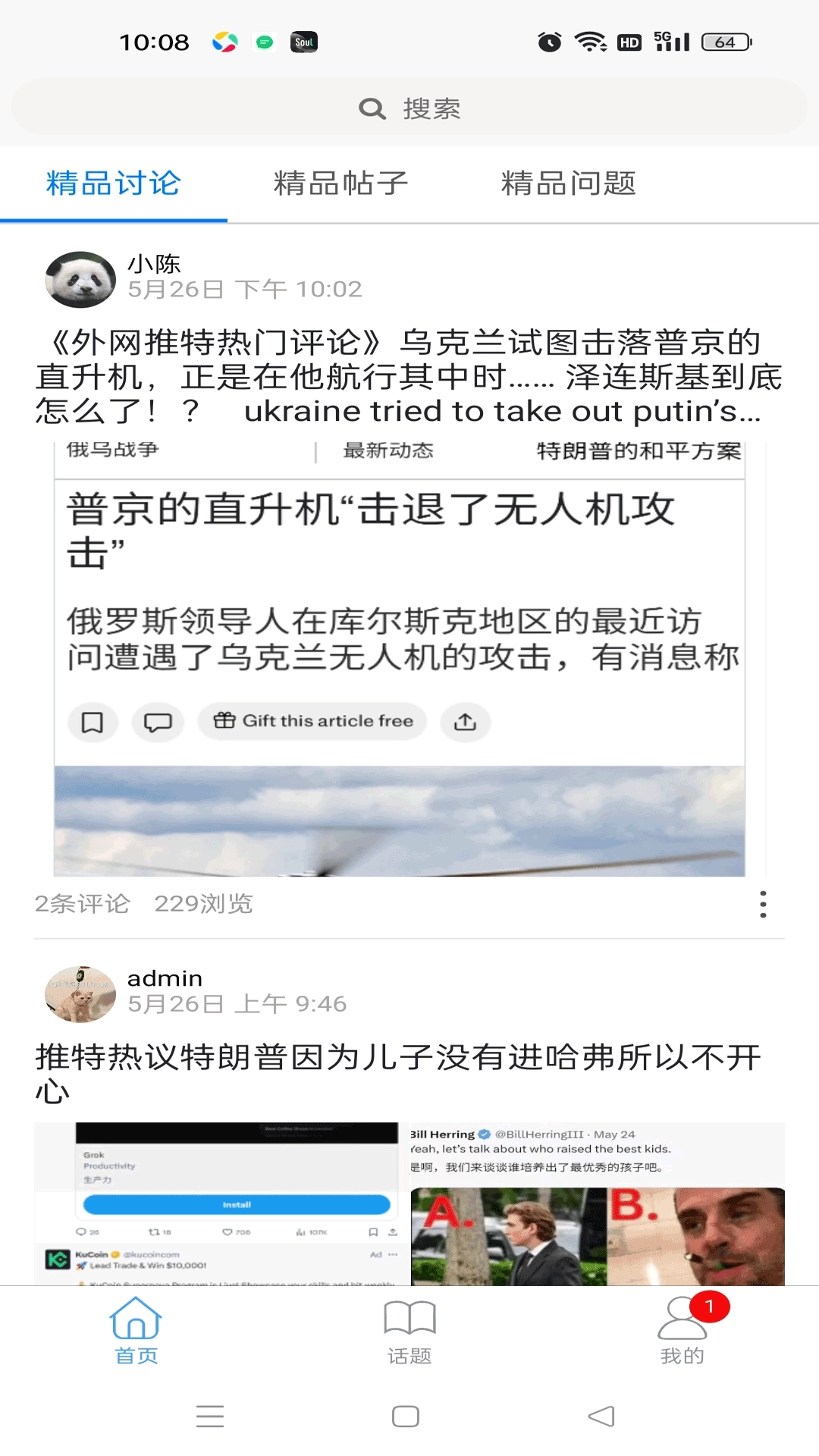The image size is (819, 1456).
Task: Tap the share icon in the article preview
Action: (465, 722)
